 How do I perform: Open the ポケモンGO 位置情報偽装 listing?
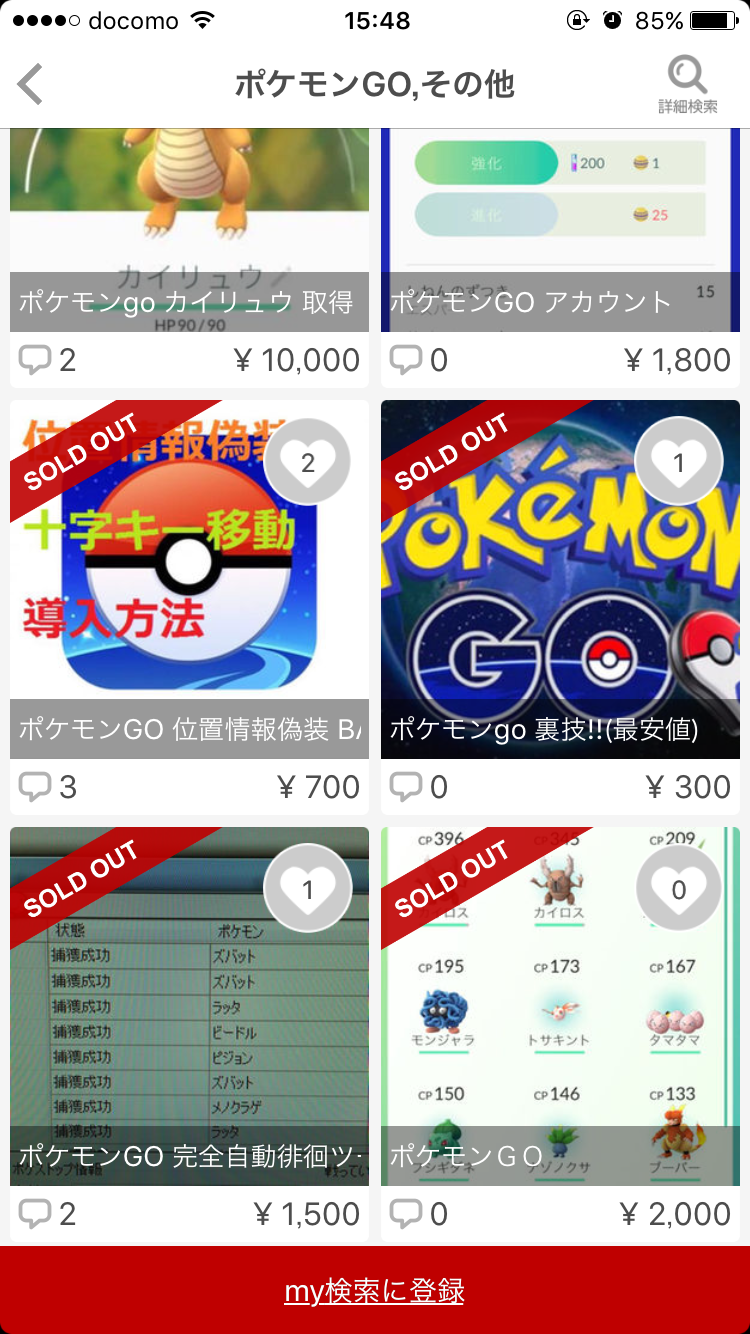[189, 600]
